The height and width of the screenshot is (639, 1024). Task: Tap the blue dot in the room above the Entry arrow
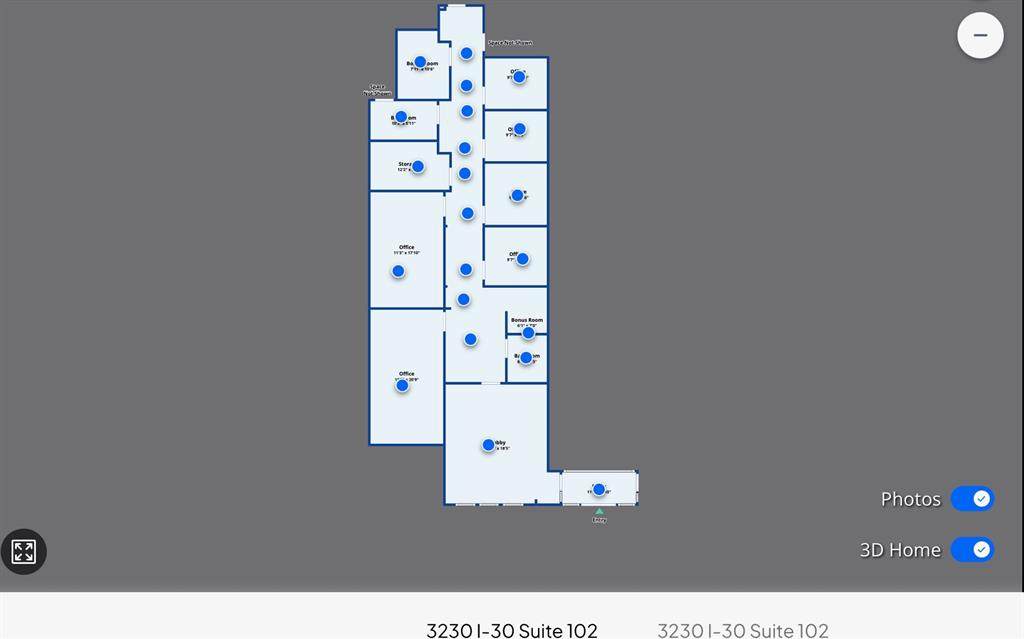tap(598, 489)
